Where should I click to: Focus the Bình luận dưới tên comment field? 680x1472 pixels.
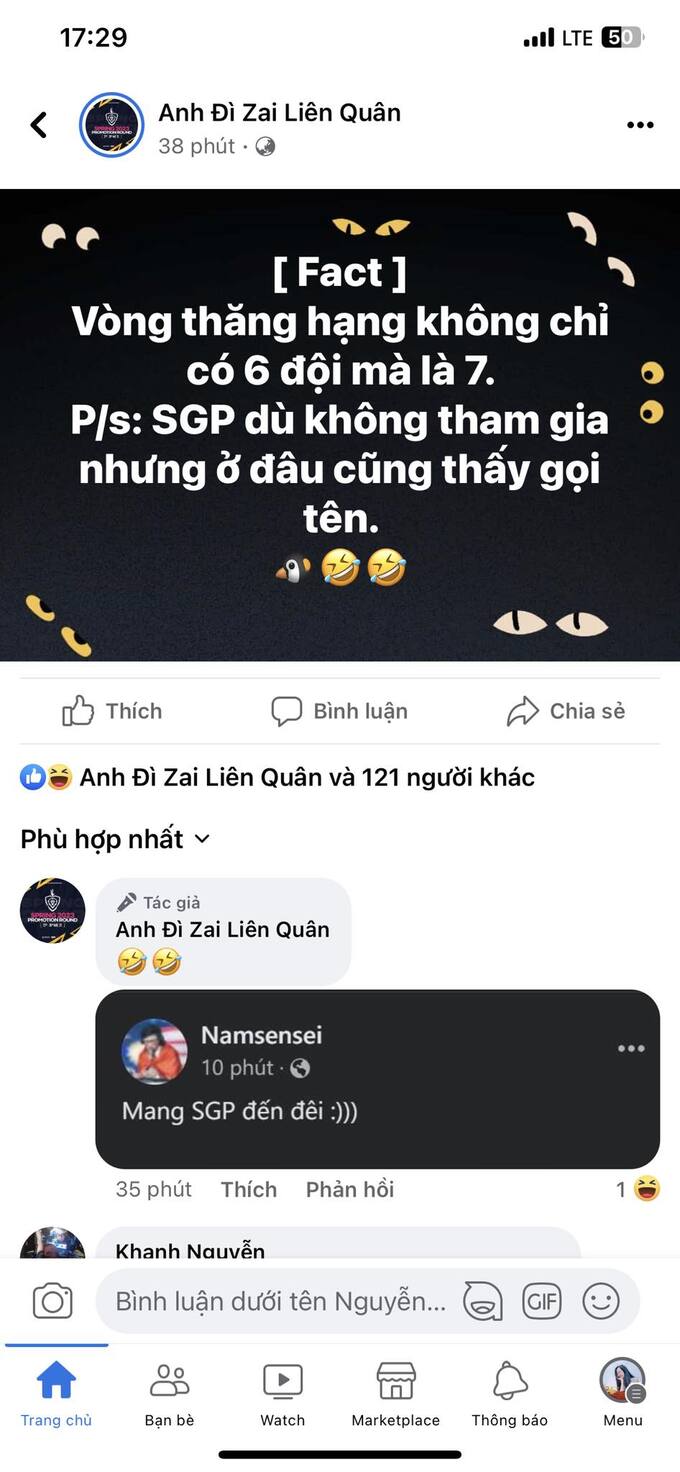[280, 1301]
